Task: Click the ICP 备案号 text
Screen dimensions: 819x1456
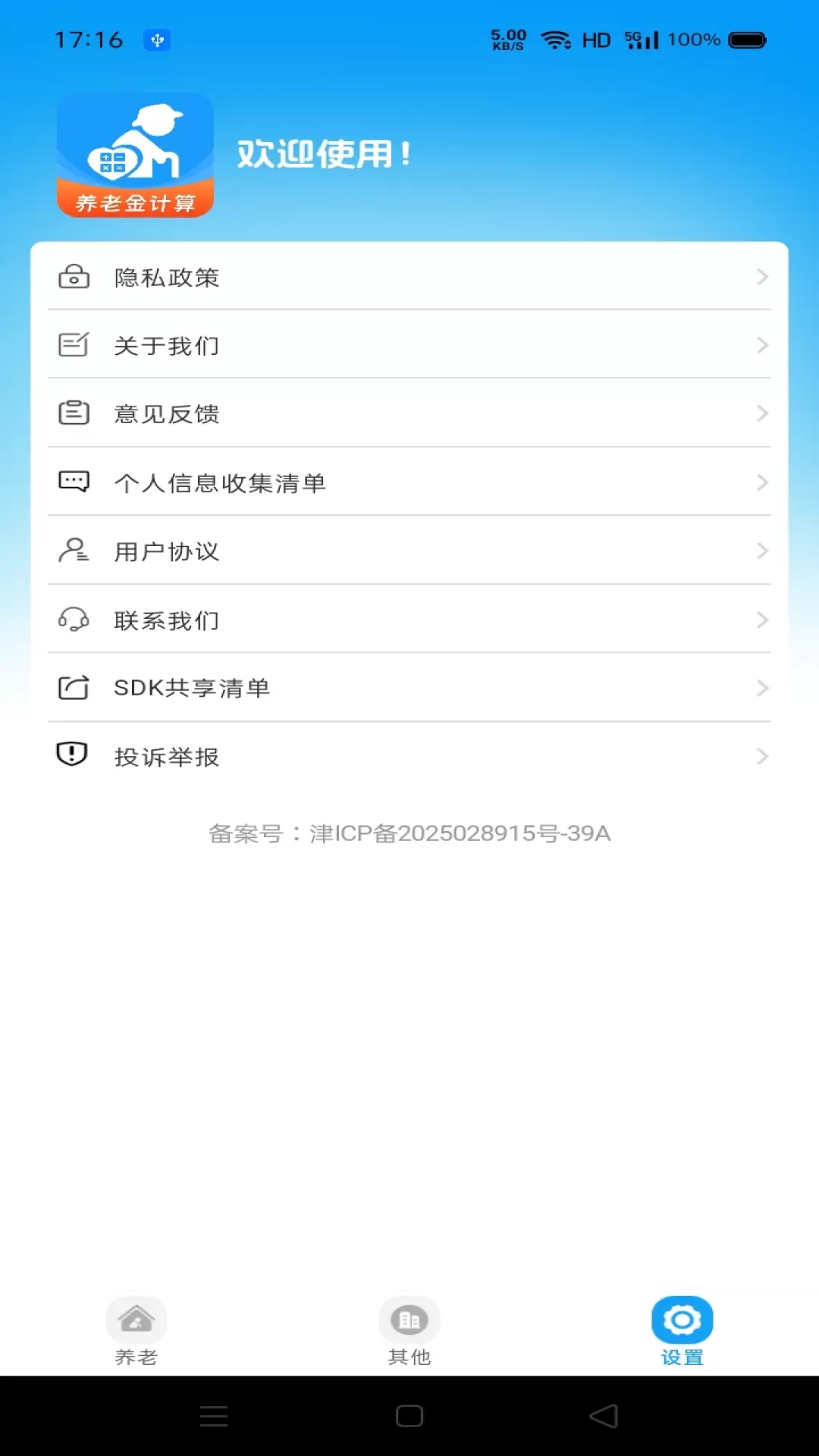Action: point(409,832)
